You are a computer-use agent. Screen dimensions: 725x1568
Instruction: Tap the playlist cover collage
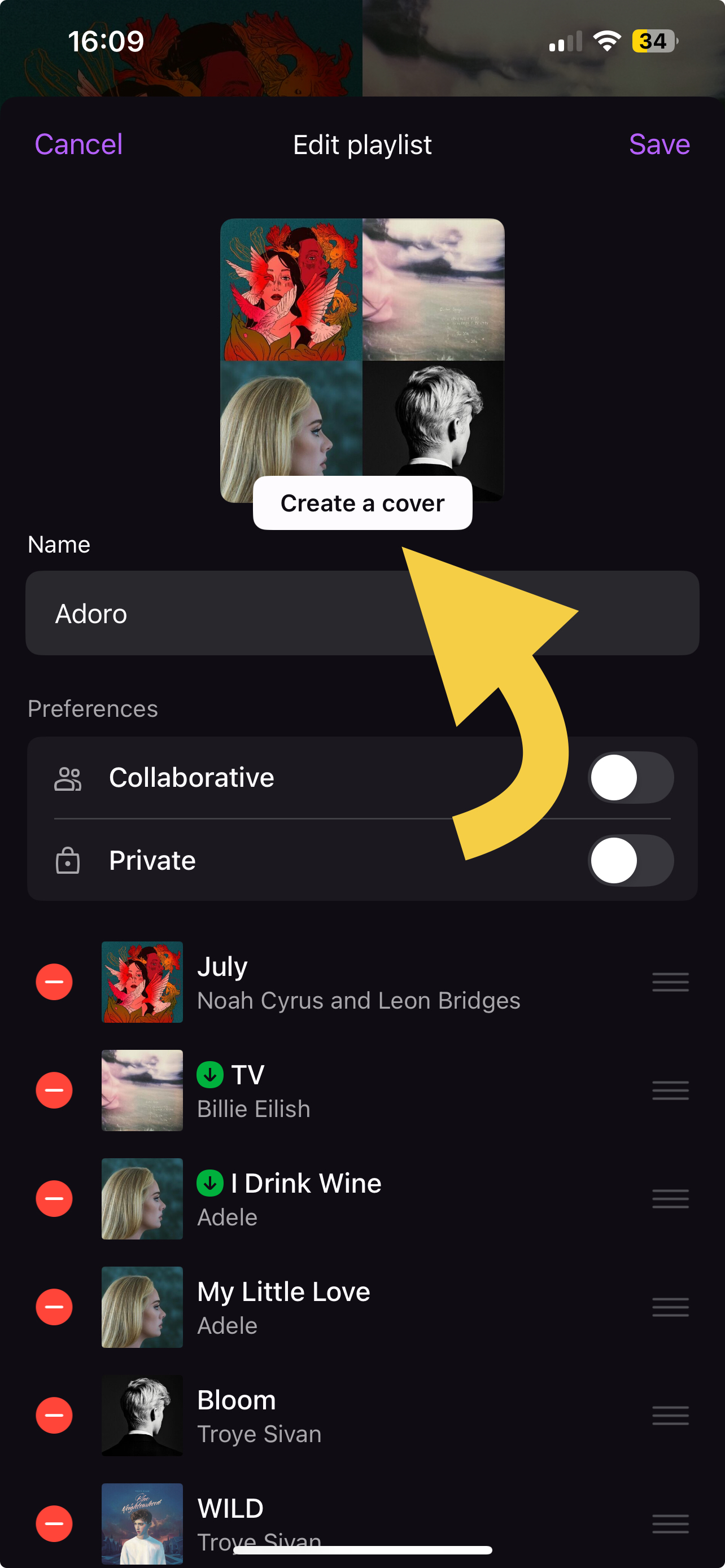[362, 341]
